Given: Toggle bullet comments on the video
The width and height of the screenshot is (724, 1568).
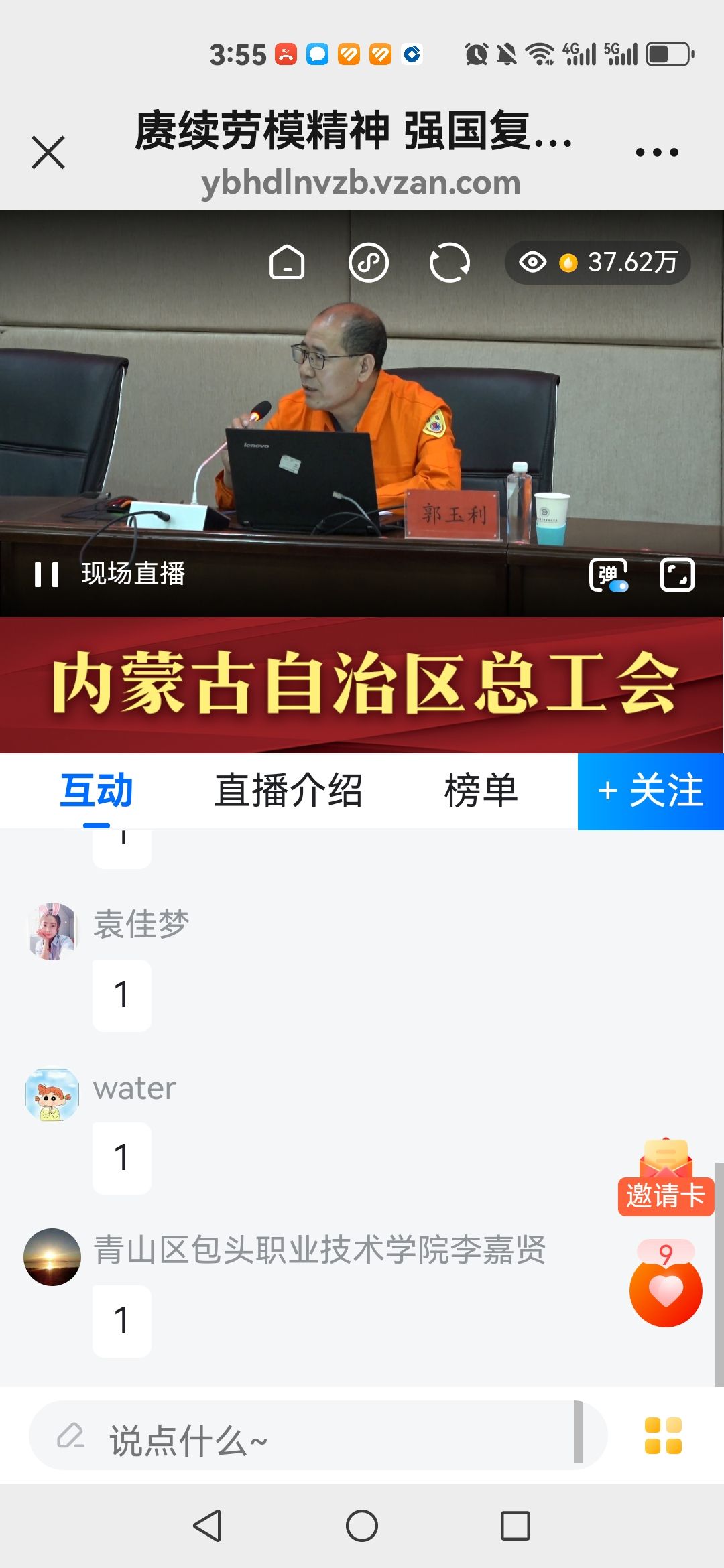Looking at the screenshot, I should (x=608, y=575).
